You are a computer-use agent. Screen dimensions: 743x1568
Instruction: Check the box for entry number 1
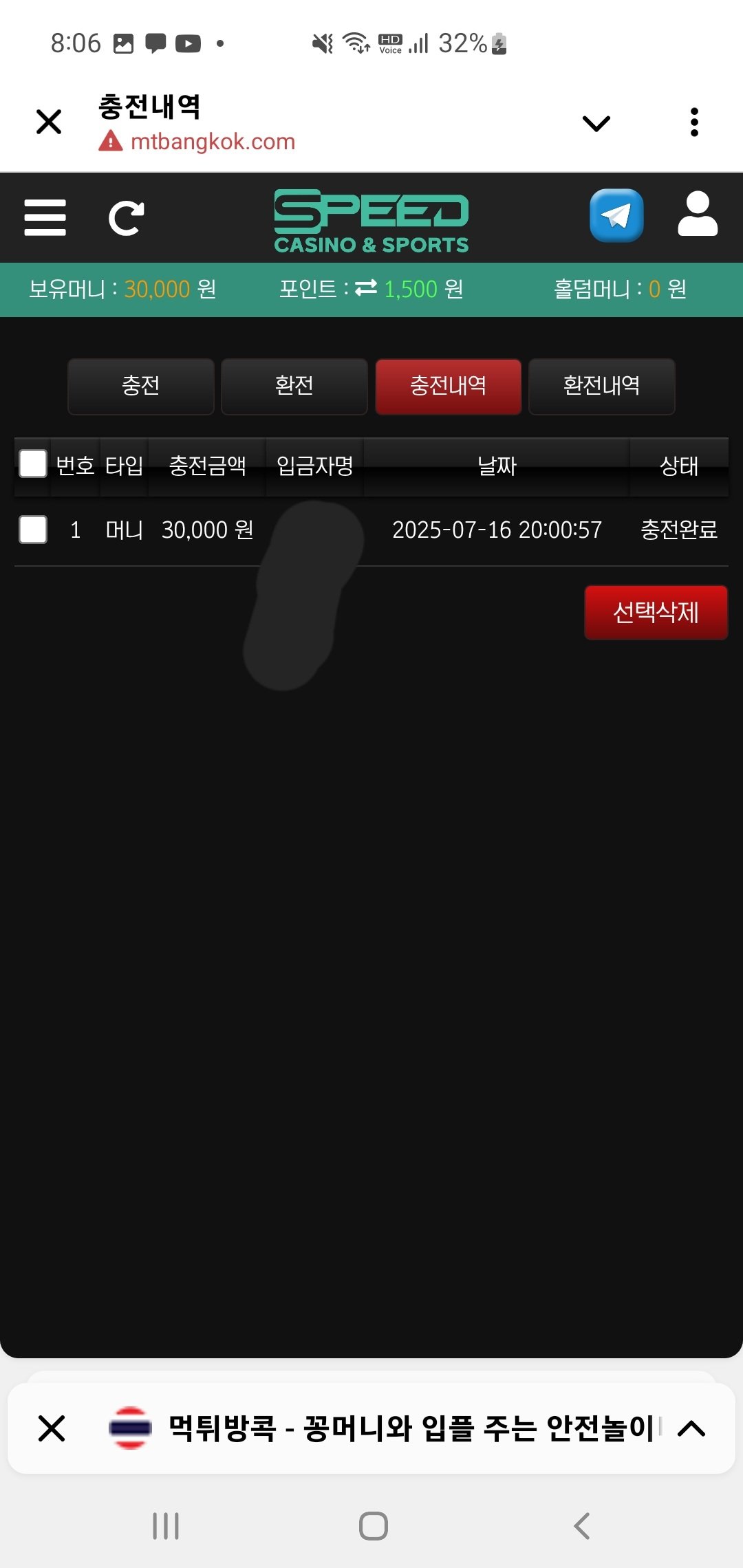point(33,530)
